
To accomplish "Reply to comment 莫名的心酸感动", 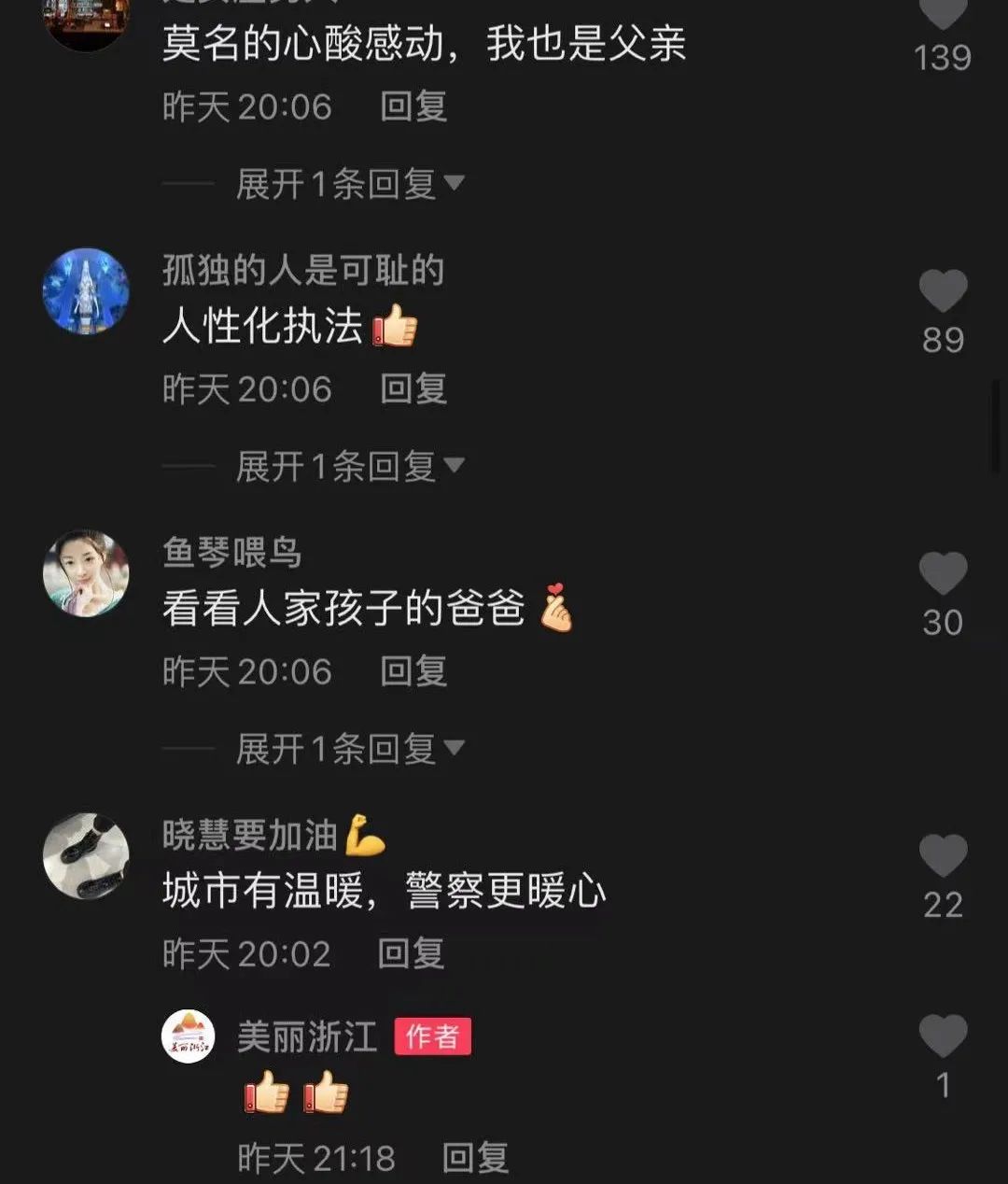I will click(413, 106).
